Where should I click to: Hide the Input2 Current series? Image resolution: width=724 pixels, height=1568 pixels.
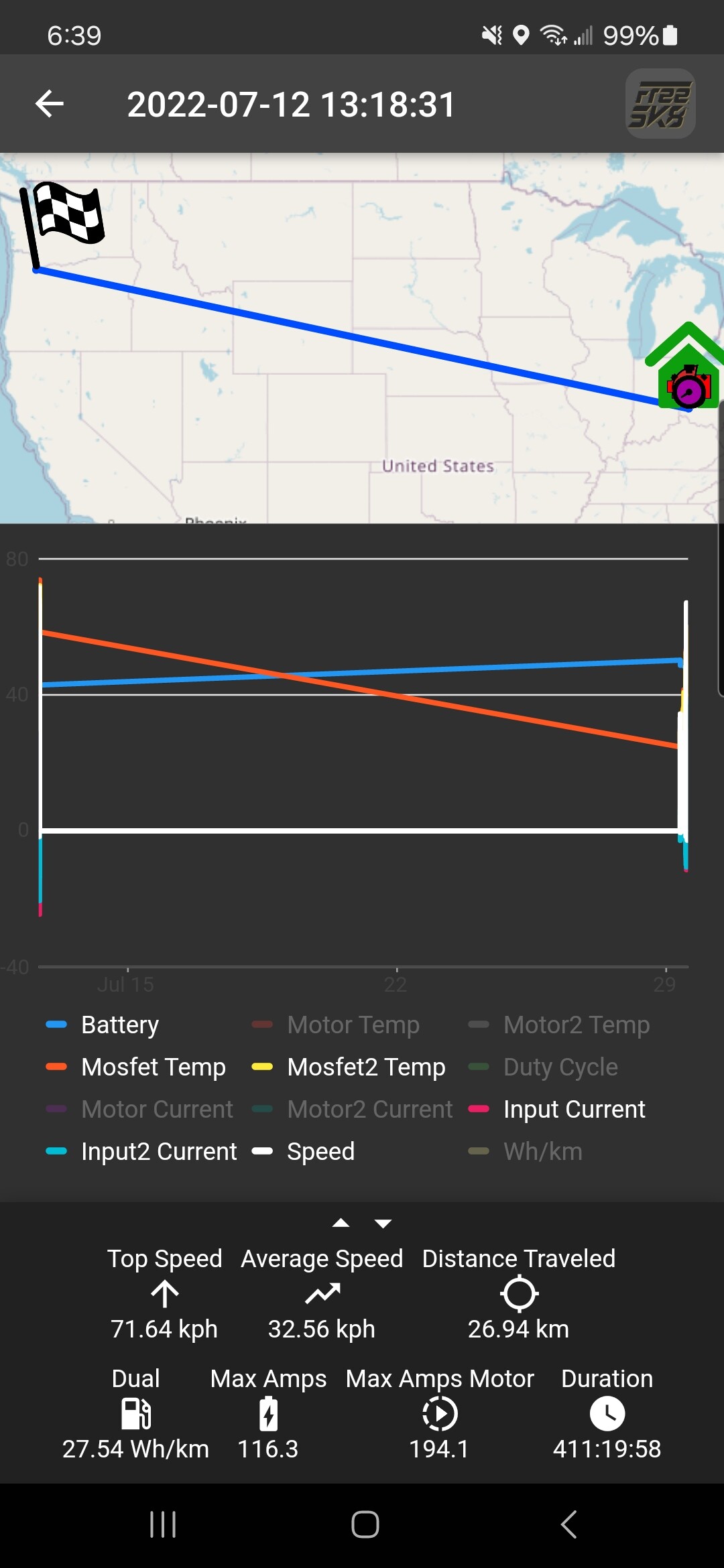pos(141,1151)
